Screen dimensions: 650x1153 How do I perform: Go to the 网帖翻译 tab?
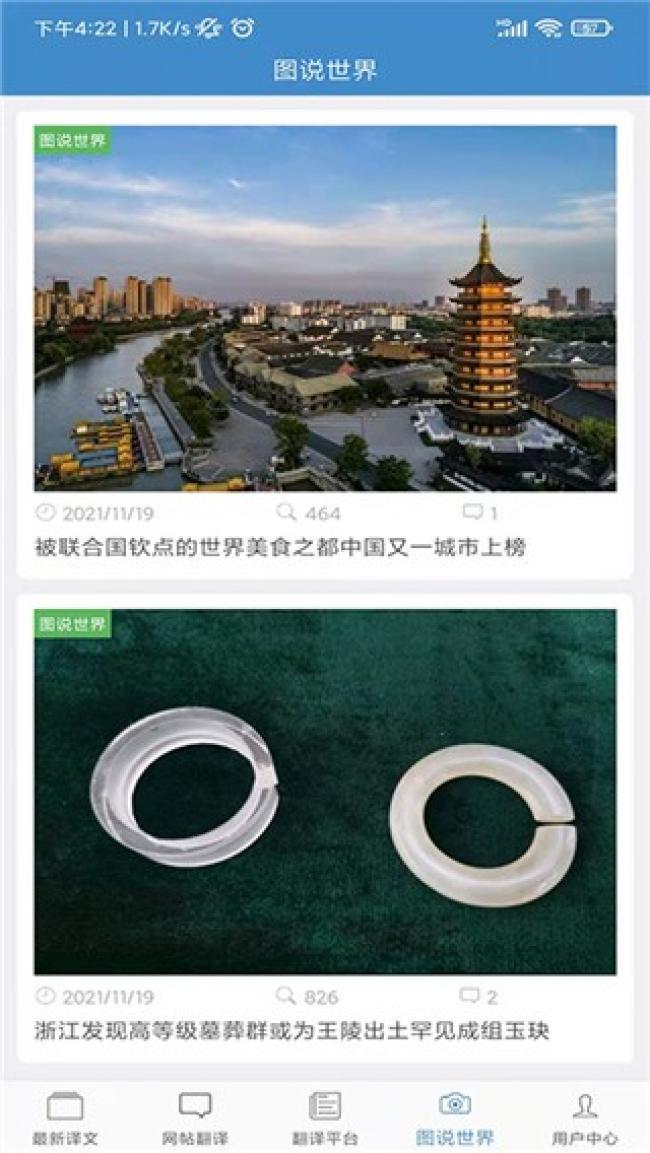tap(195, 1117)
